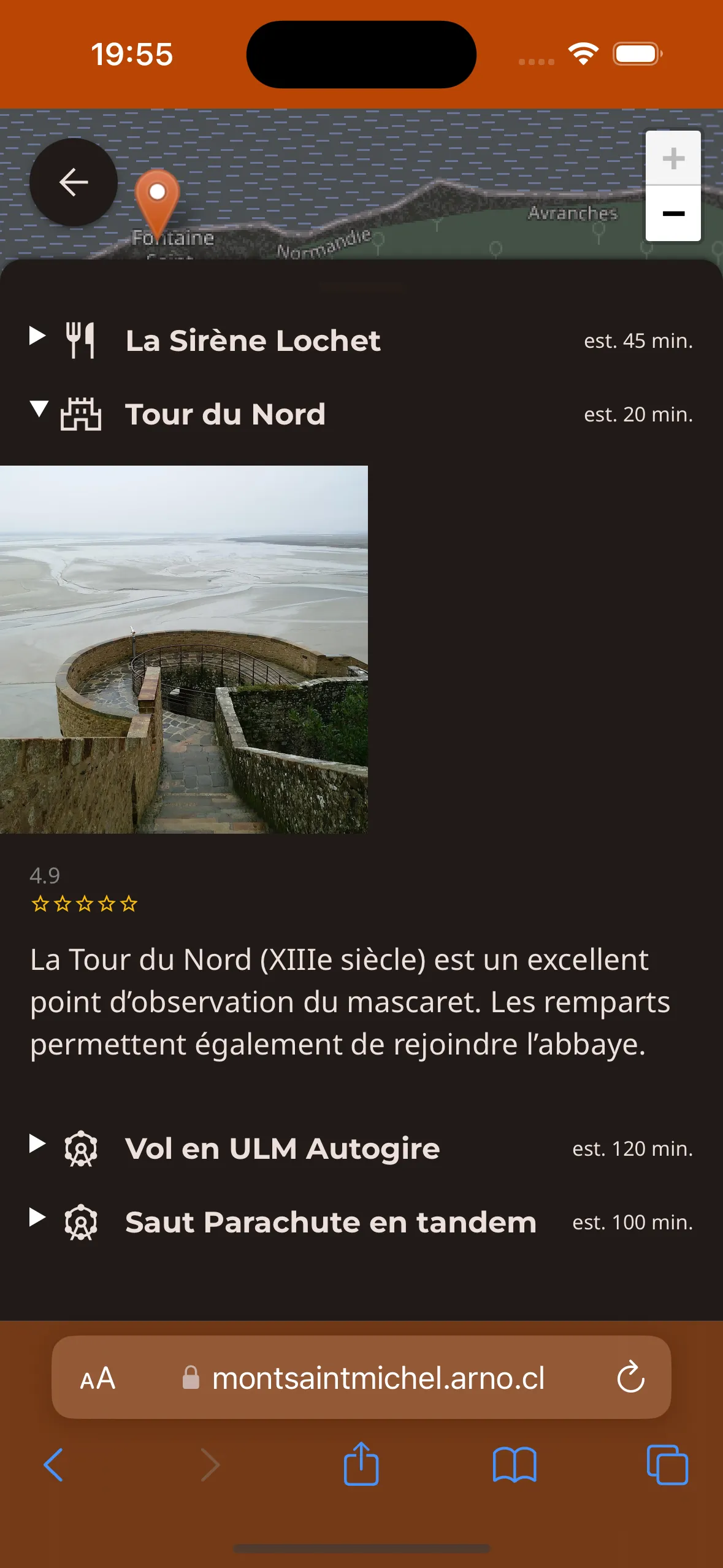The image size is (723, 1568).
Task: Reload the current web page
Action: [x=630, y=1378]
